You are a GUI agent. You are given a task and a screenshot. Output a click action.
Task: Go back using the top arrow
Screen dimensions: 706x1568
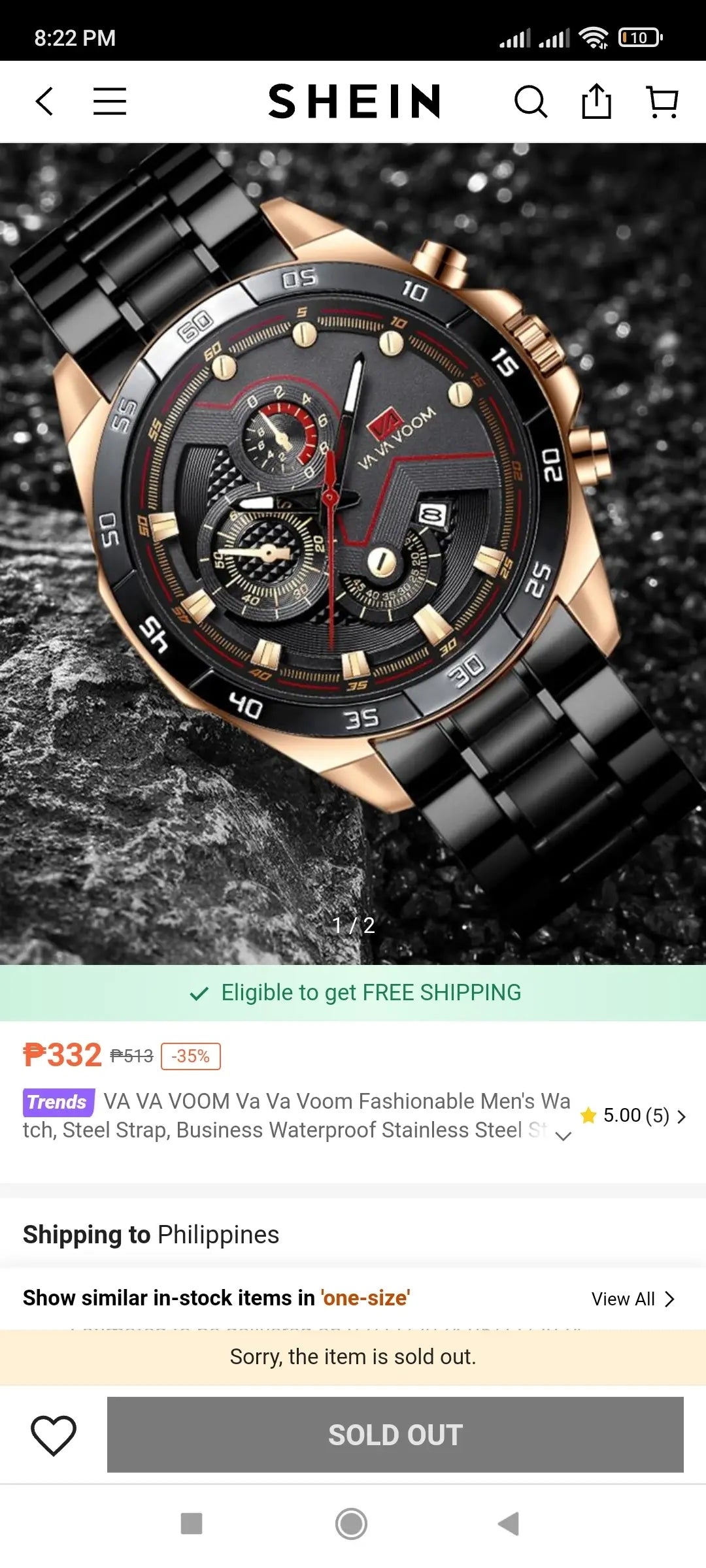point(44,102)
